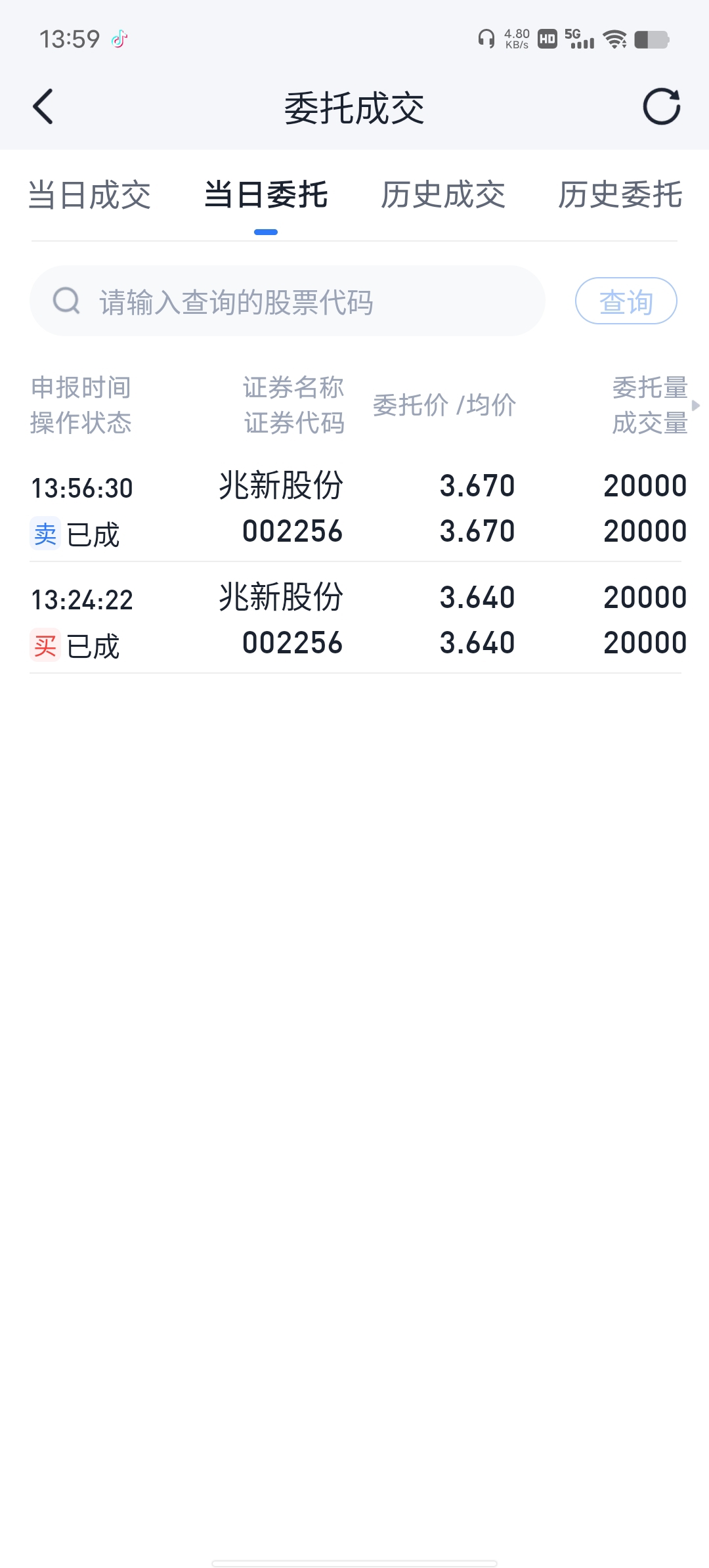Image resolution: width=709 pixels, height=1568 pixels.
Task: Select the 当日委托 tab
Action: point(266,195)
